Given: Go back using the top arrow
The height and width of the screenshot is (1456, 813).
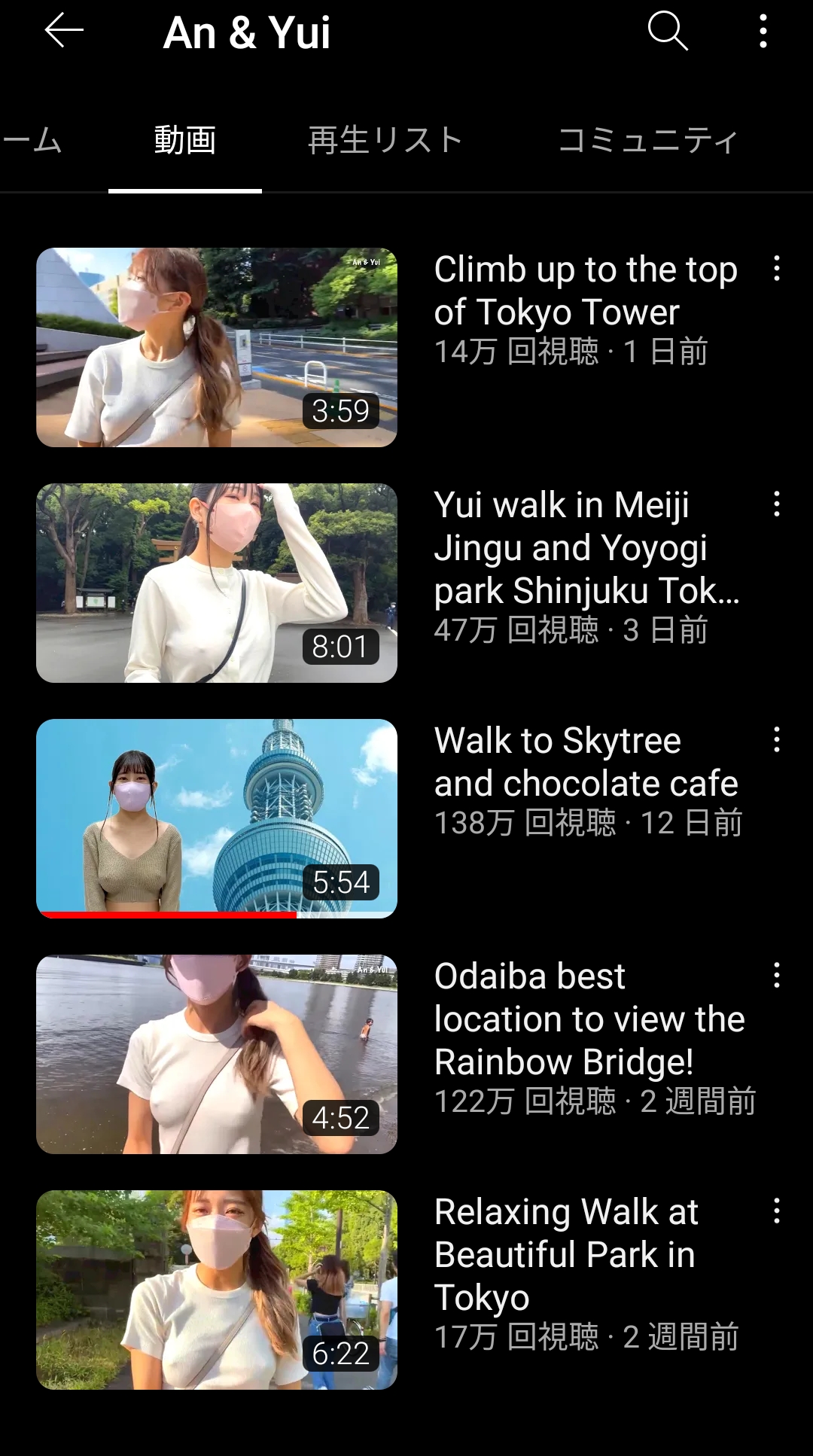Looking at the screenshot, I should pyautogui.click(x=64, y=32).
